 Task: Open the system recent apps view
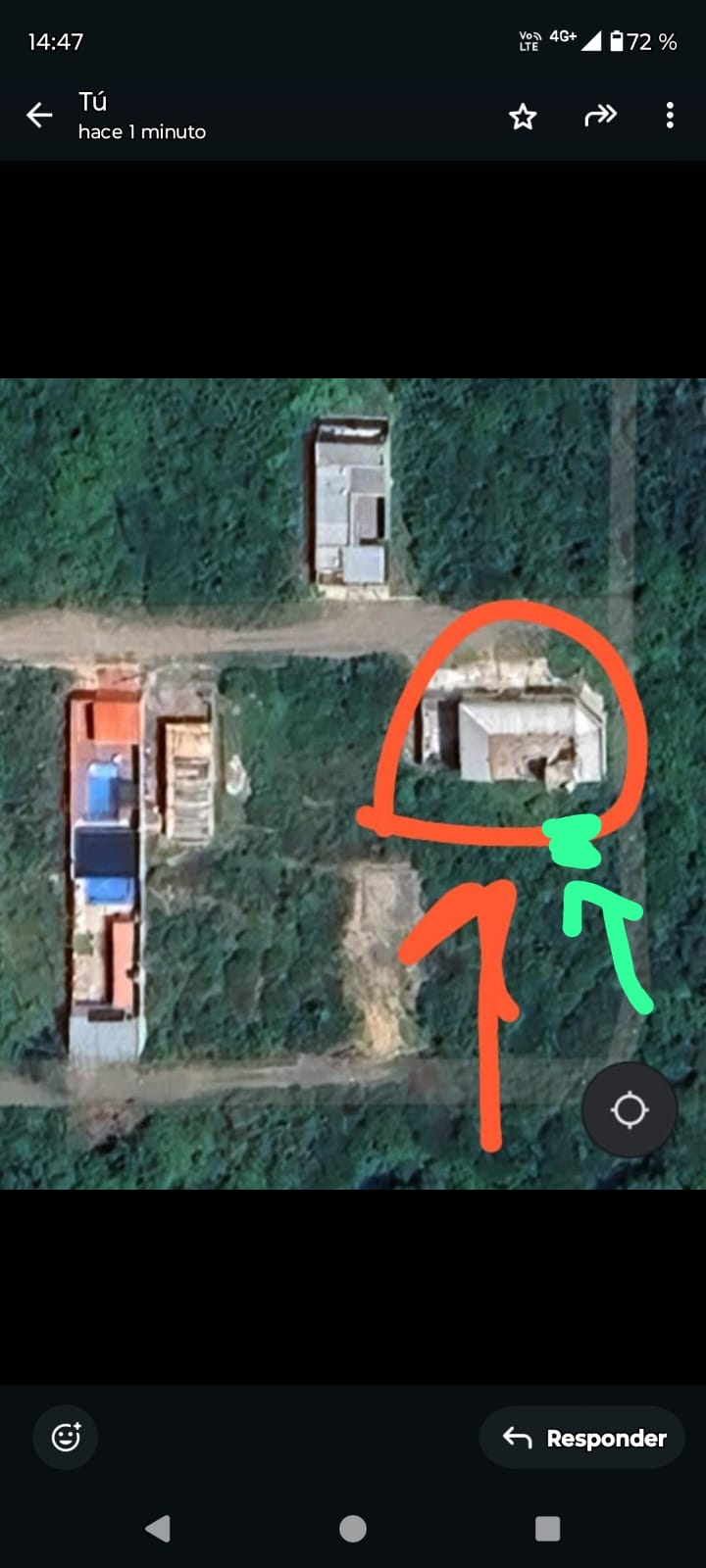[x=547, y=1529]
